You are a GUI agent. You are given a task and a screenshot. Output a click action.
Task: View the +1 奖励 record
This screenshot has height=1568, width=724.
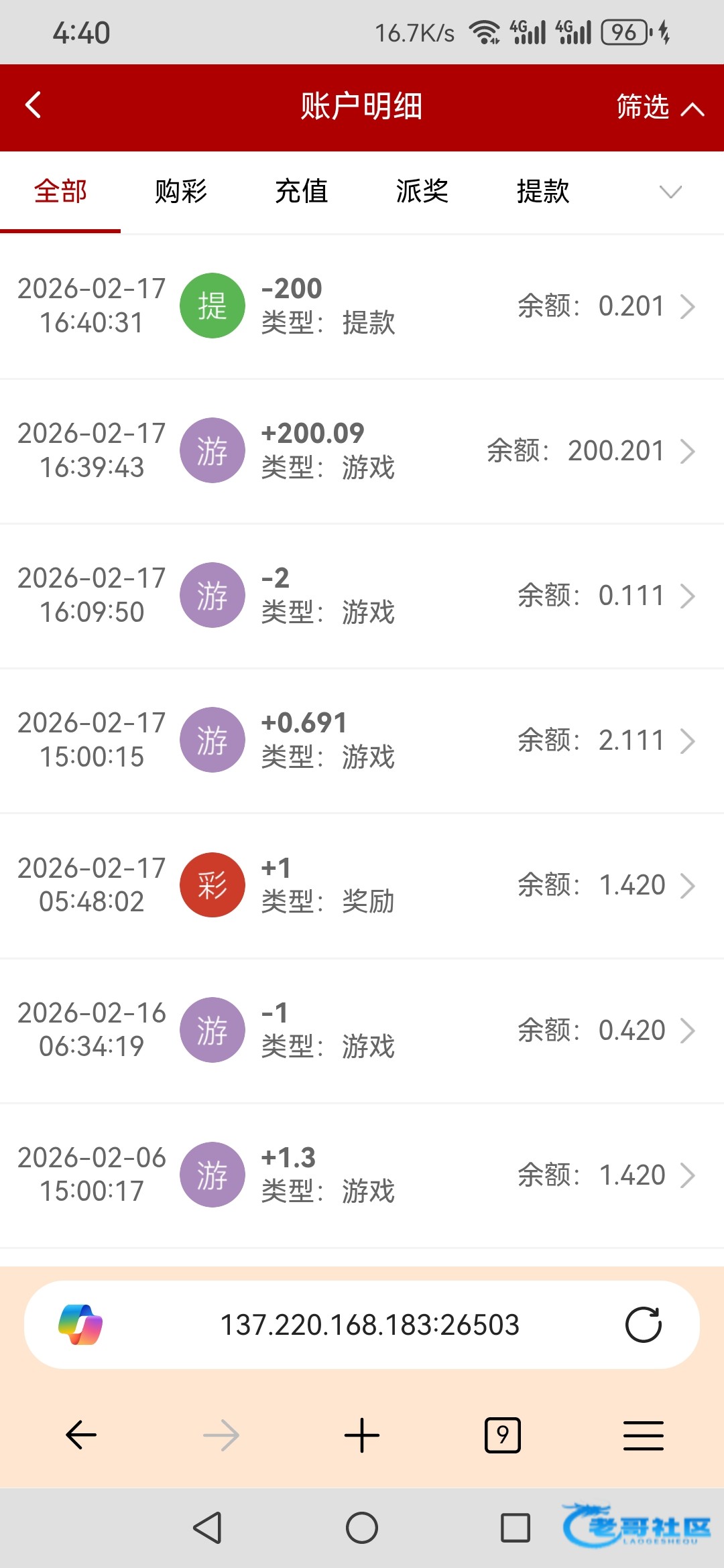tap(362, 885)
